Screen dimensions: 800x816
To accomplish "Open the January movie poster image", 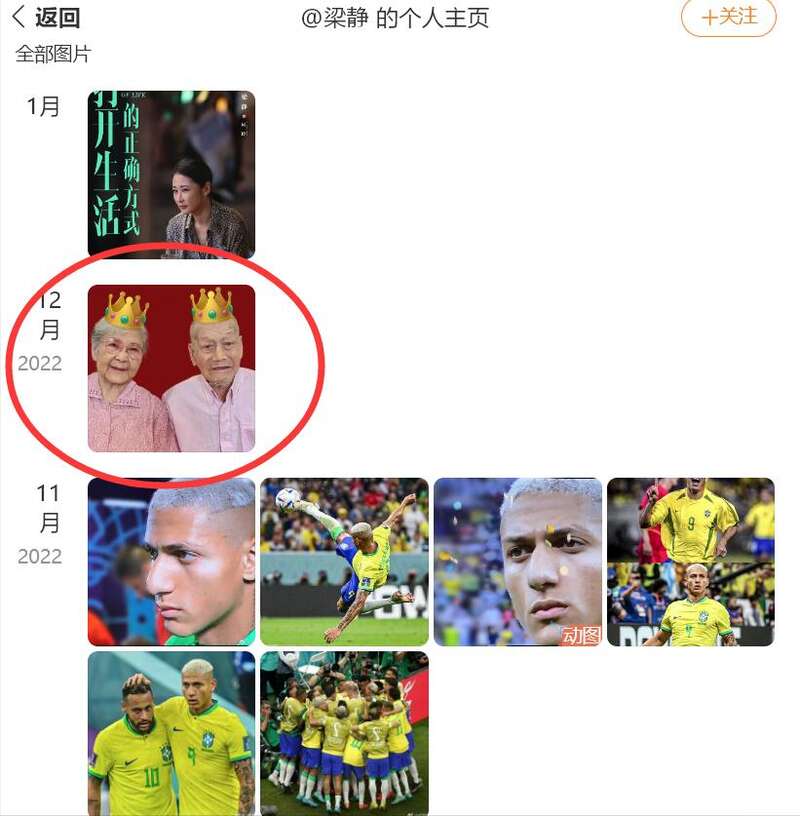I will pyautogui.click(x=171, y=174).
